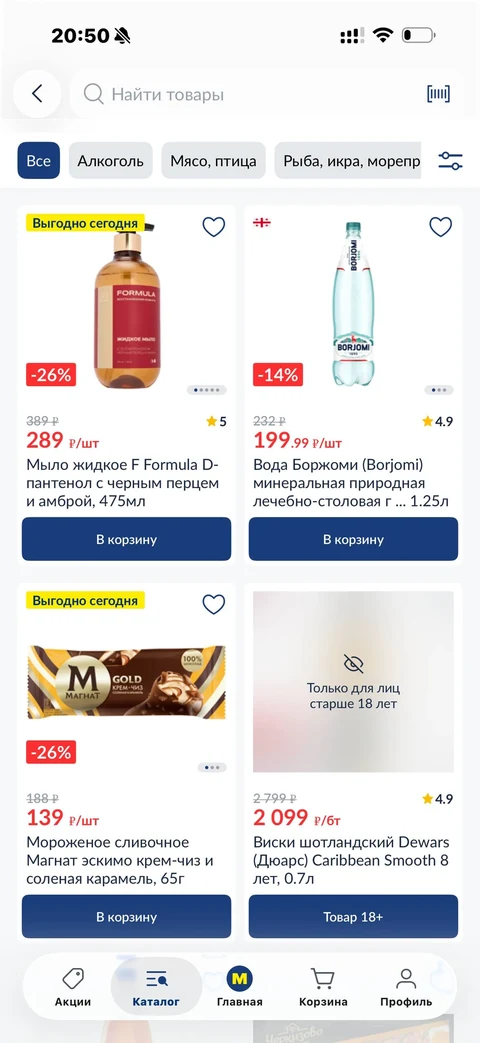480x1043 pixels.
Task: Tap Товар 18+ button for Dewars whisky
Action: coord(353,917)
